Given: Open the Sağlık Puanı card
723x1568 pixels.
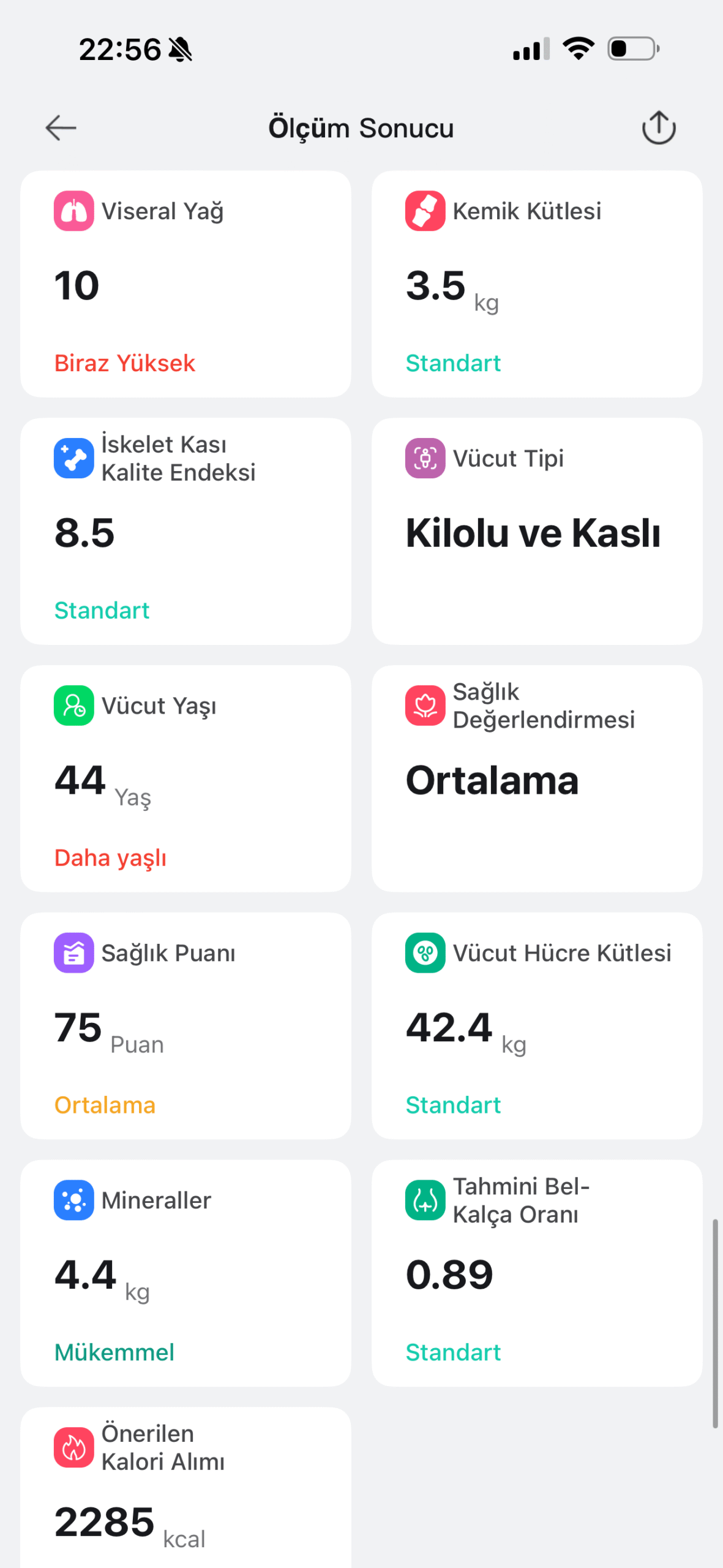Looking at the screenshot, I should (185, 1026).
